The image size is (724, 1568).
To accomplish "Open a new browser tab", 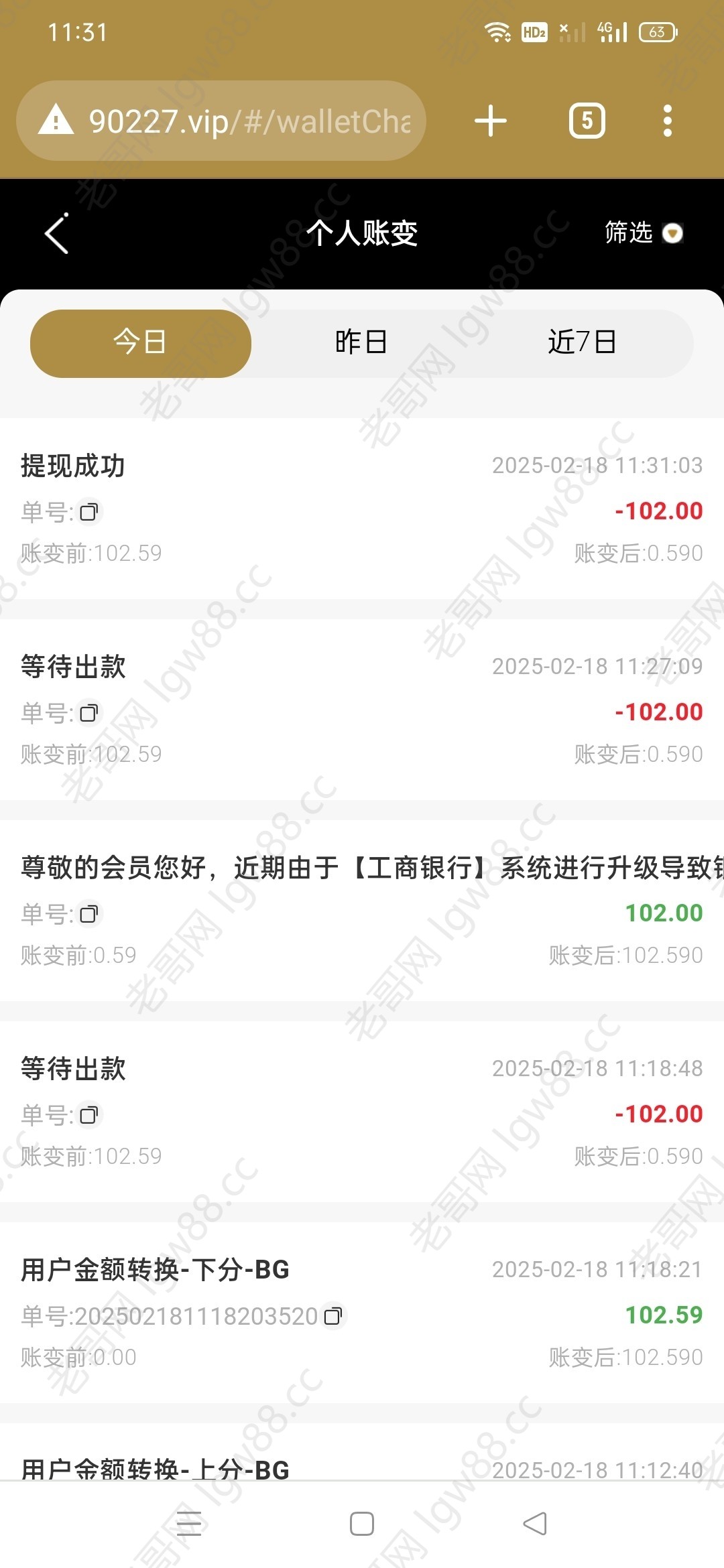I will (x=491, y=121).
